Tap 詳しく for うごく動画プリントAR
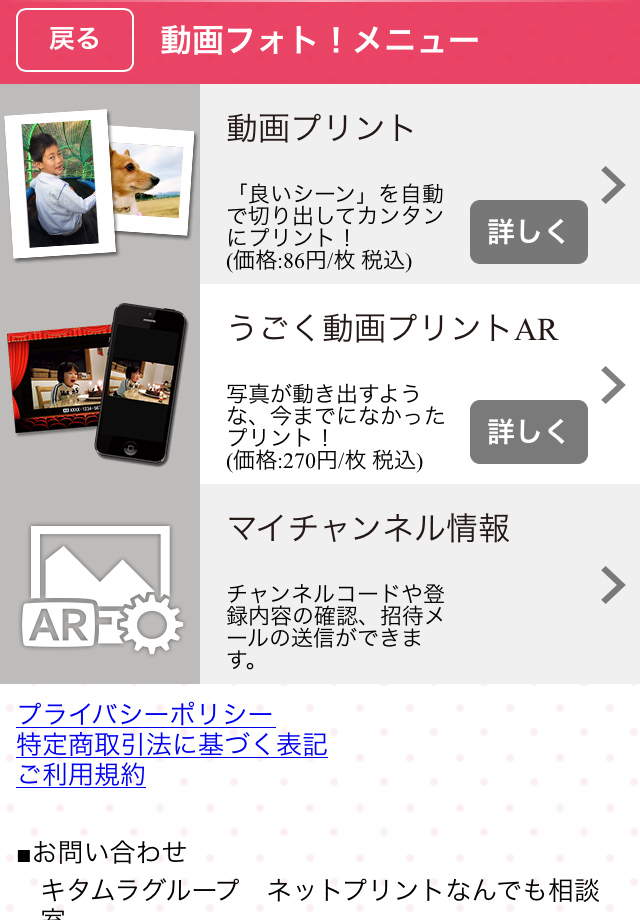Viewport: 640px width, 920px height. 528,432
